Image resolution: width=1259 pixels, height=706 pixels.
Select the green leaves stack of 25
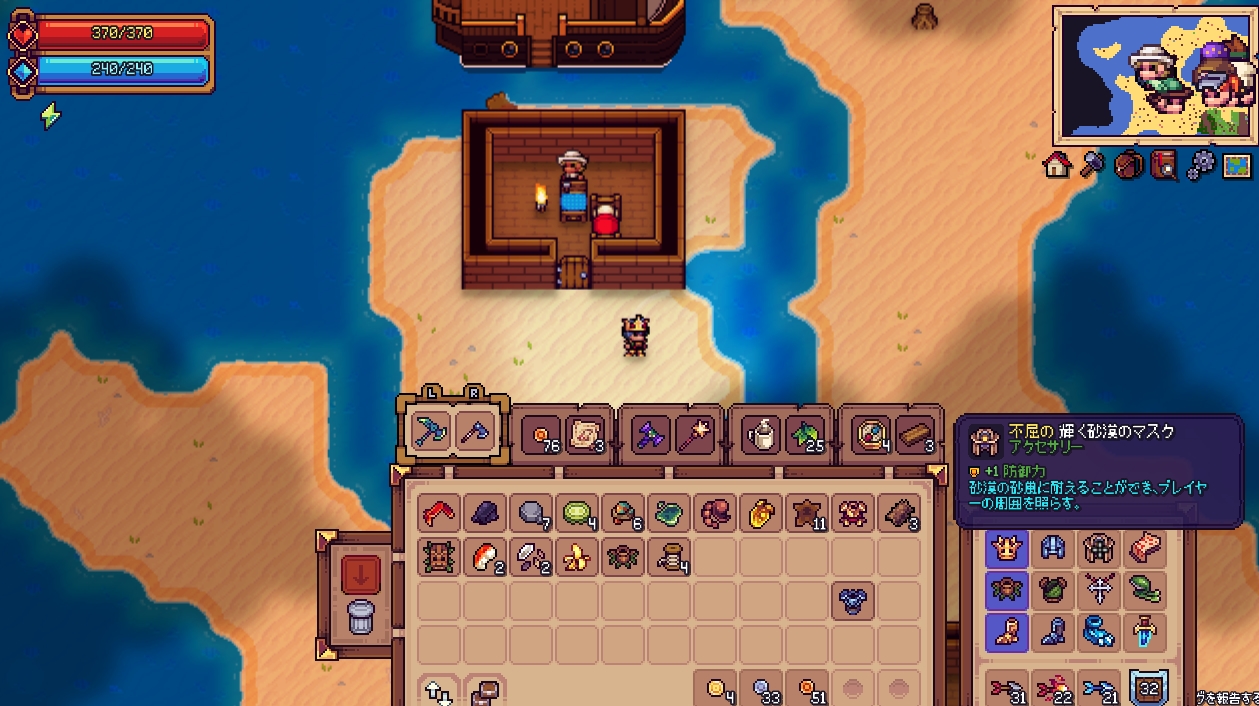(807, 434)
